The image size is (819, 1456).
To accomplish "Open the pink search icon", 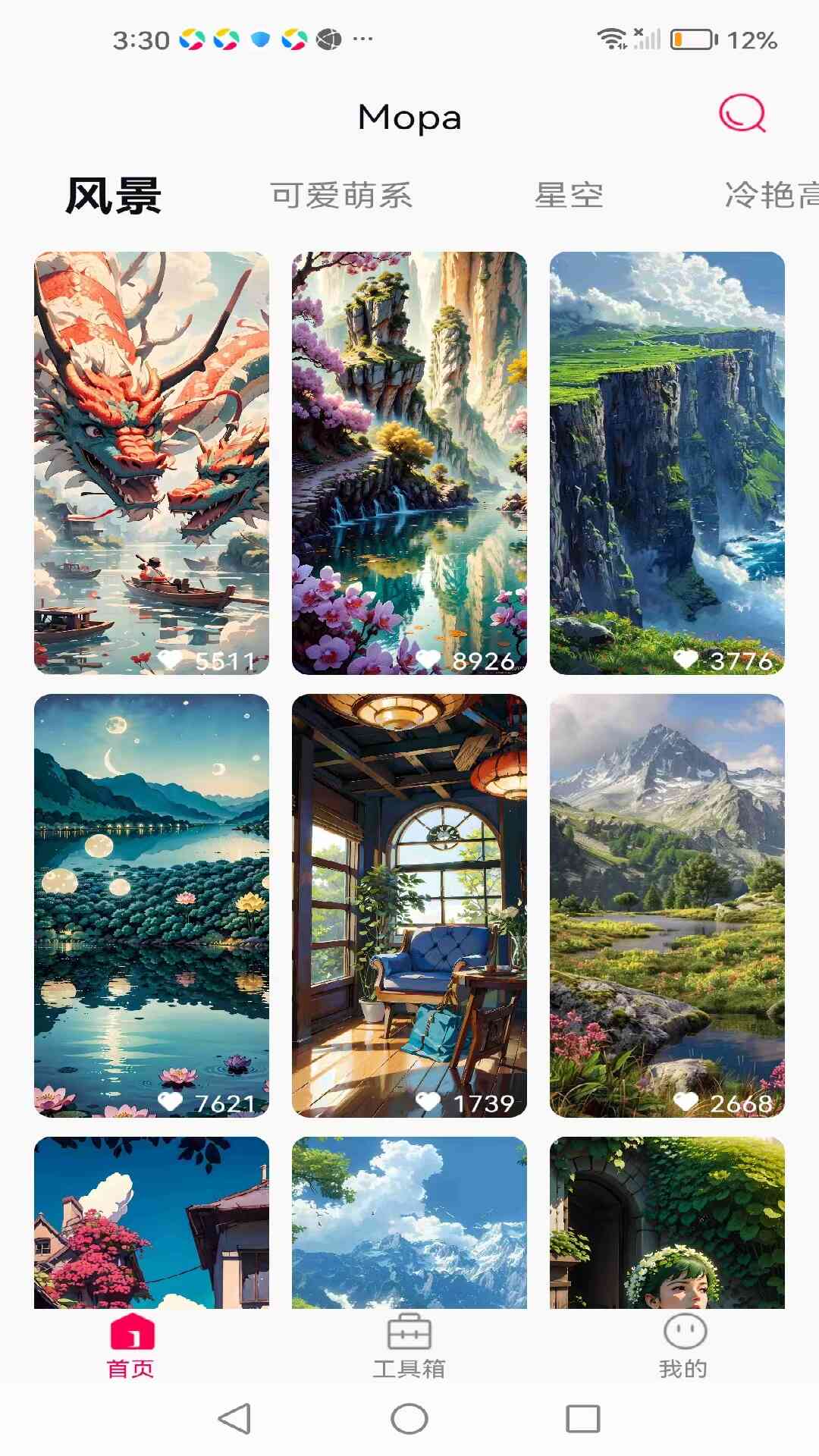I will 742,114.
